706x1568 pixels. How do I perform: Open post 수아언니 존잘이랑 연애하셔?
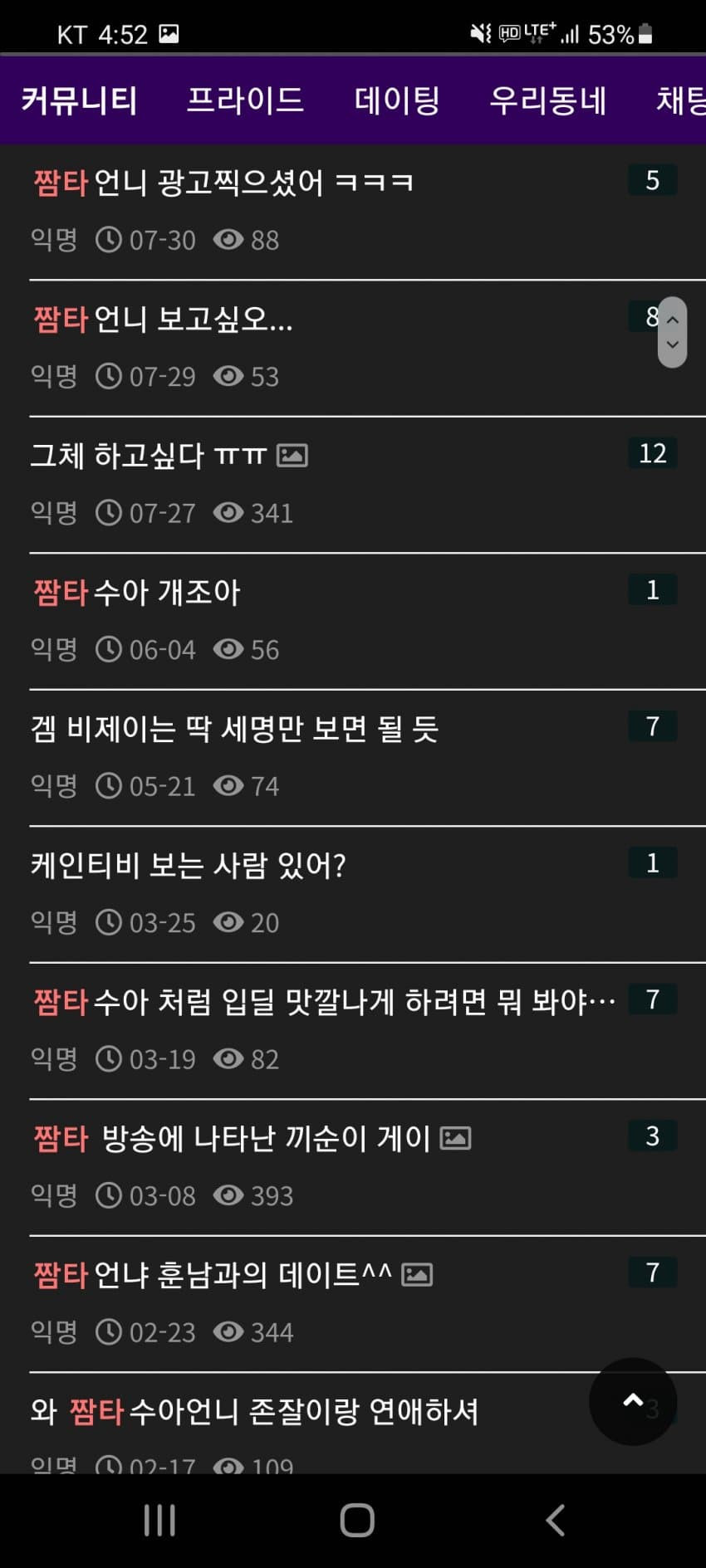coord(303,1411)
